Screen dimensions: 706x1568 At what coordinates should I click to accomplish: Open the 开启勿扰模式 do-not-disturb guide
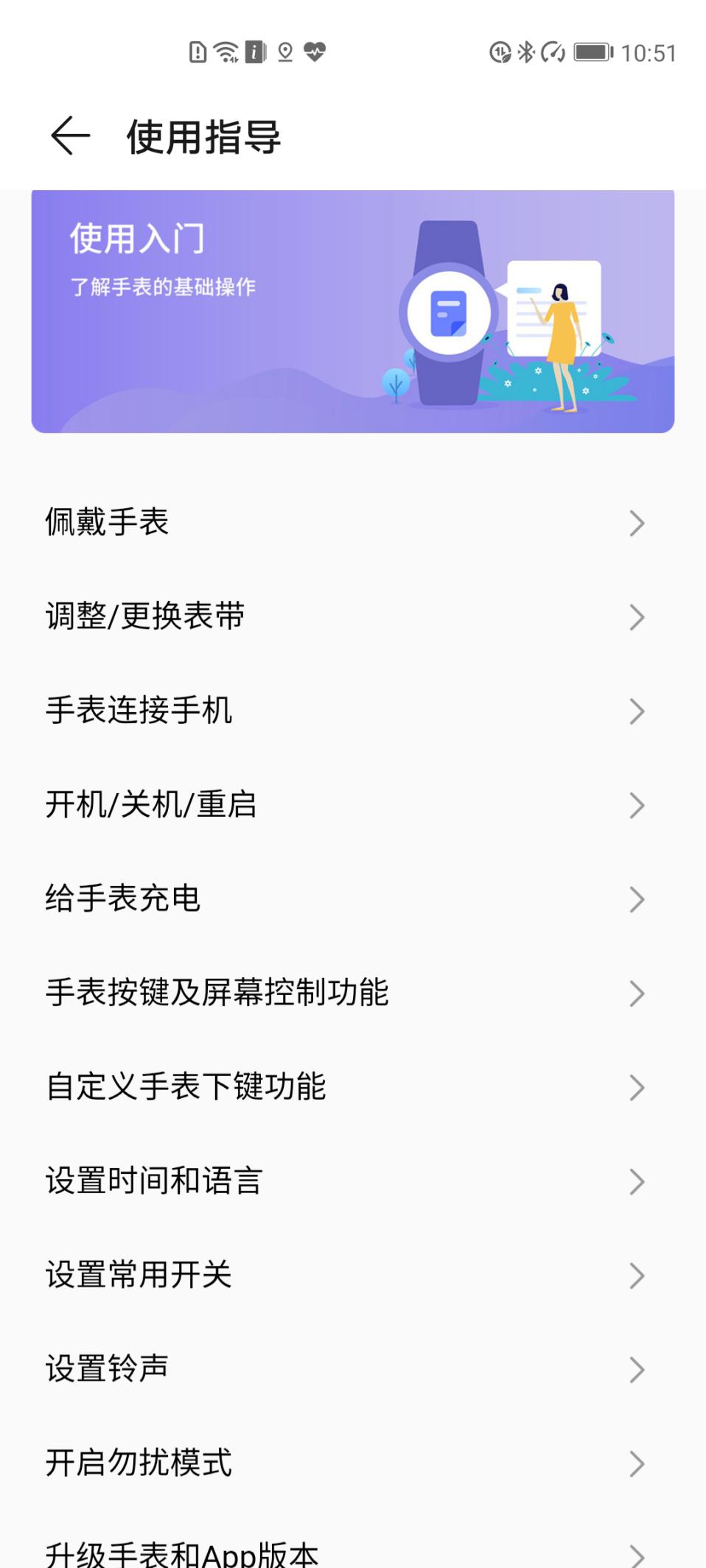point(353,1463)
